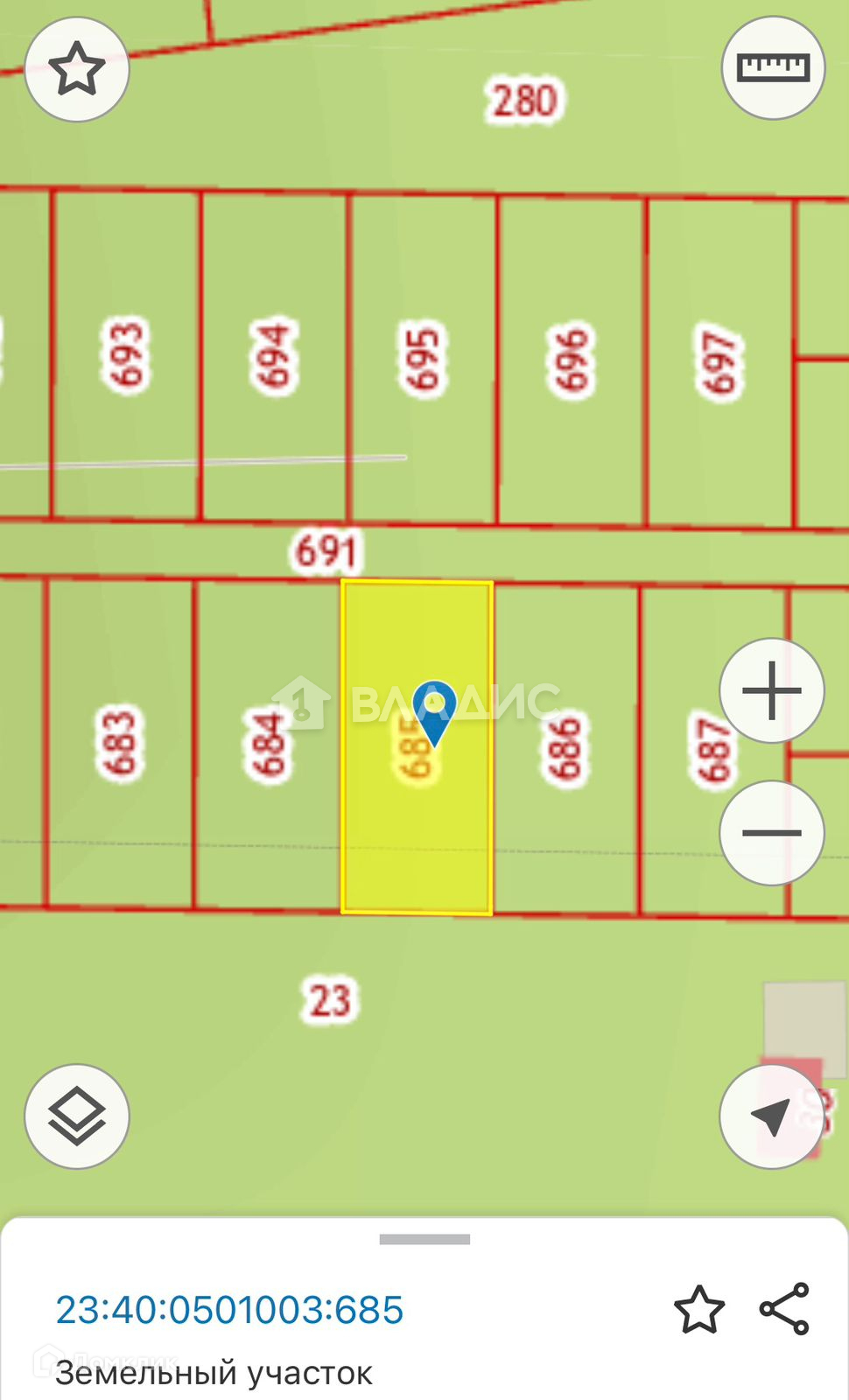Zoom out of the map

pos(771,832)
